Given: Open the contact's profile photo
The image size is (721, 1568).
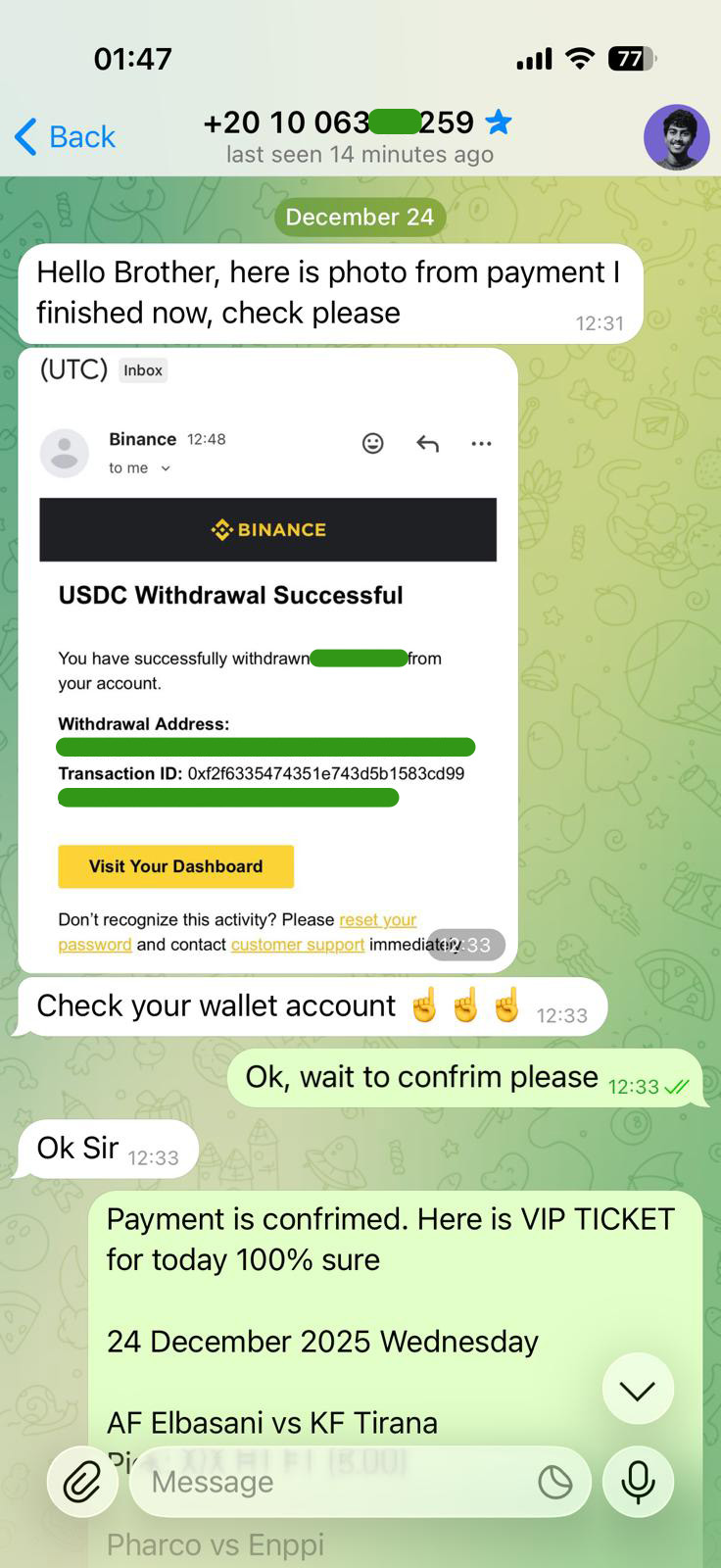Looking at the screenshot, I should coord(676,138).
